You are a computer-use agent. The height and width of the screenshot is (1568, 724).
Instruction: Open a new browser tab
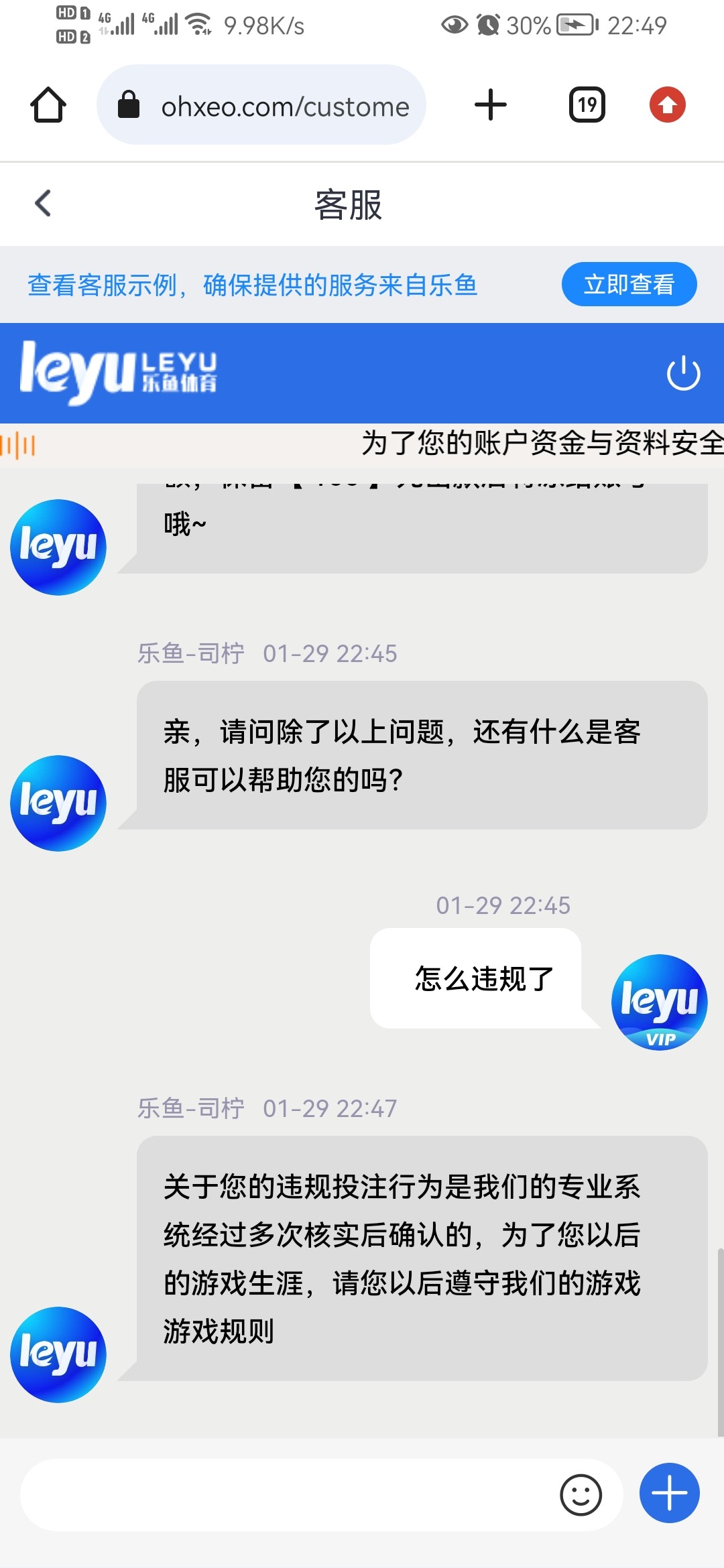491,105
